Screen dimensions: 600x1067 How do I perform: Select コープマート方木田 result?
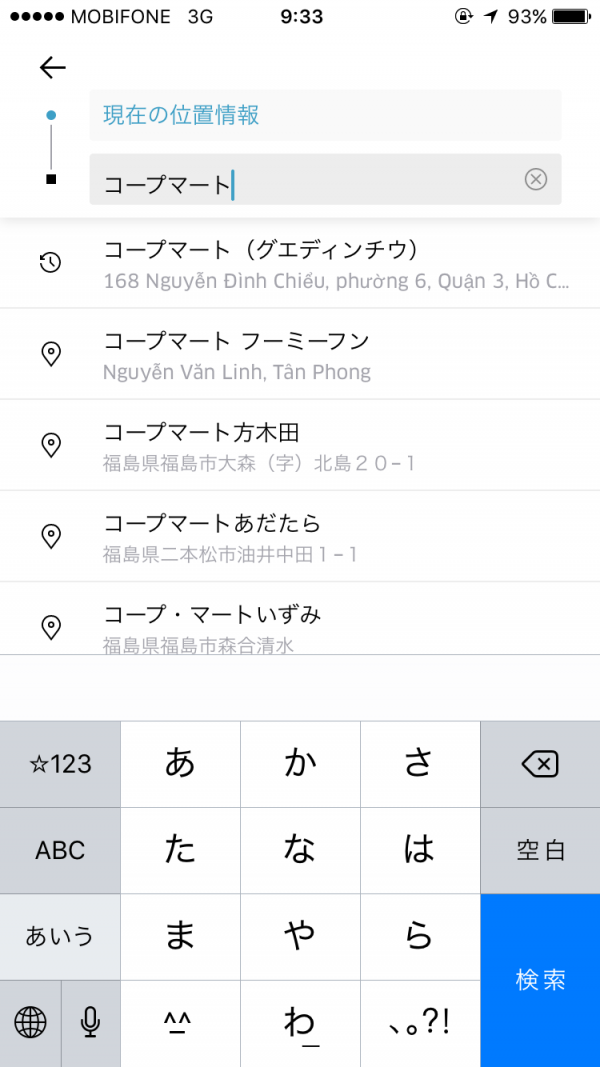tap(300, 445)
